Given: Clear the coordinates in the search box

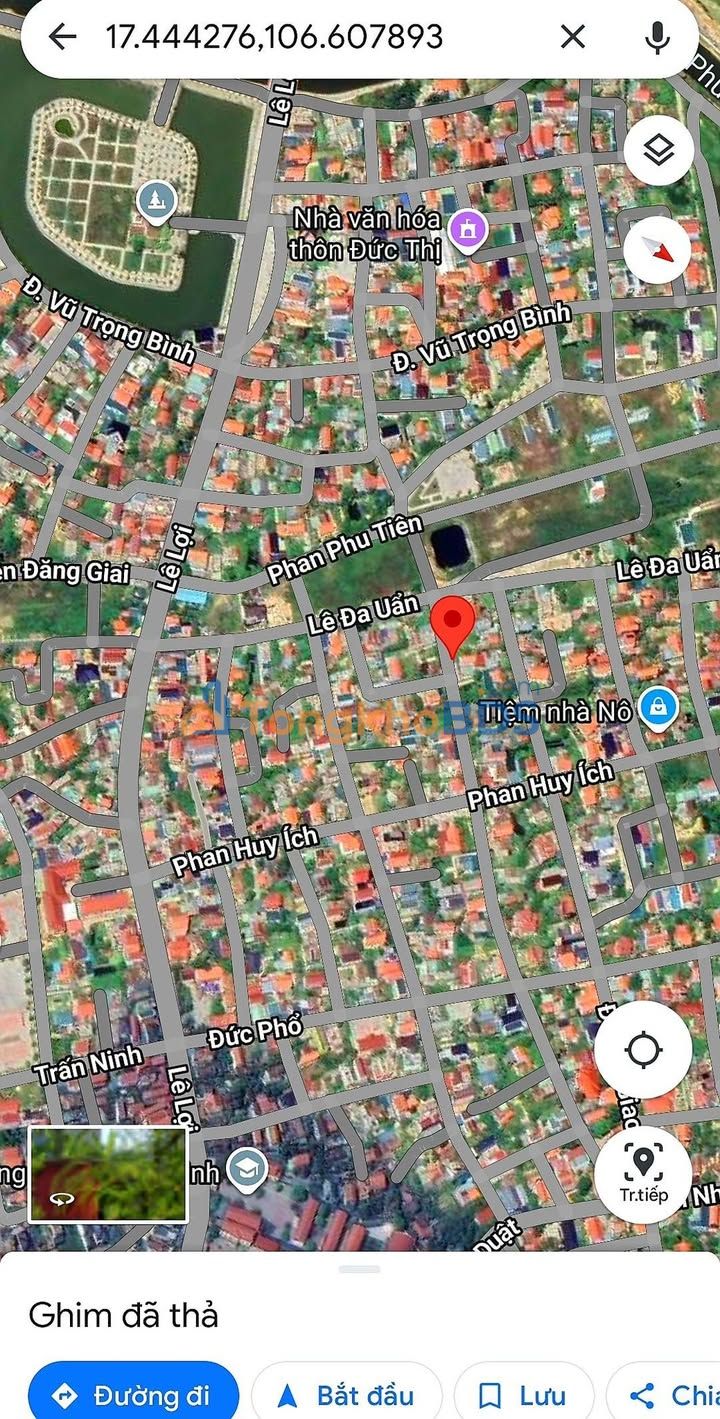Looking at the screenshot, I should click(x=572, y=37).
